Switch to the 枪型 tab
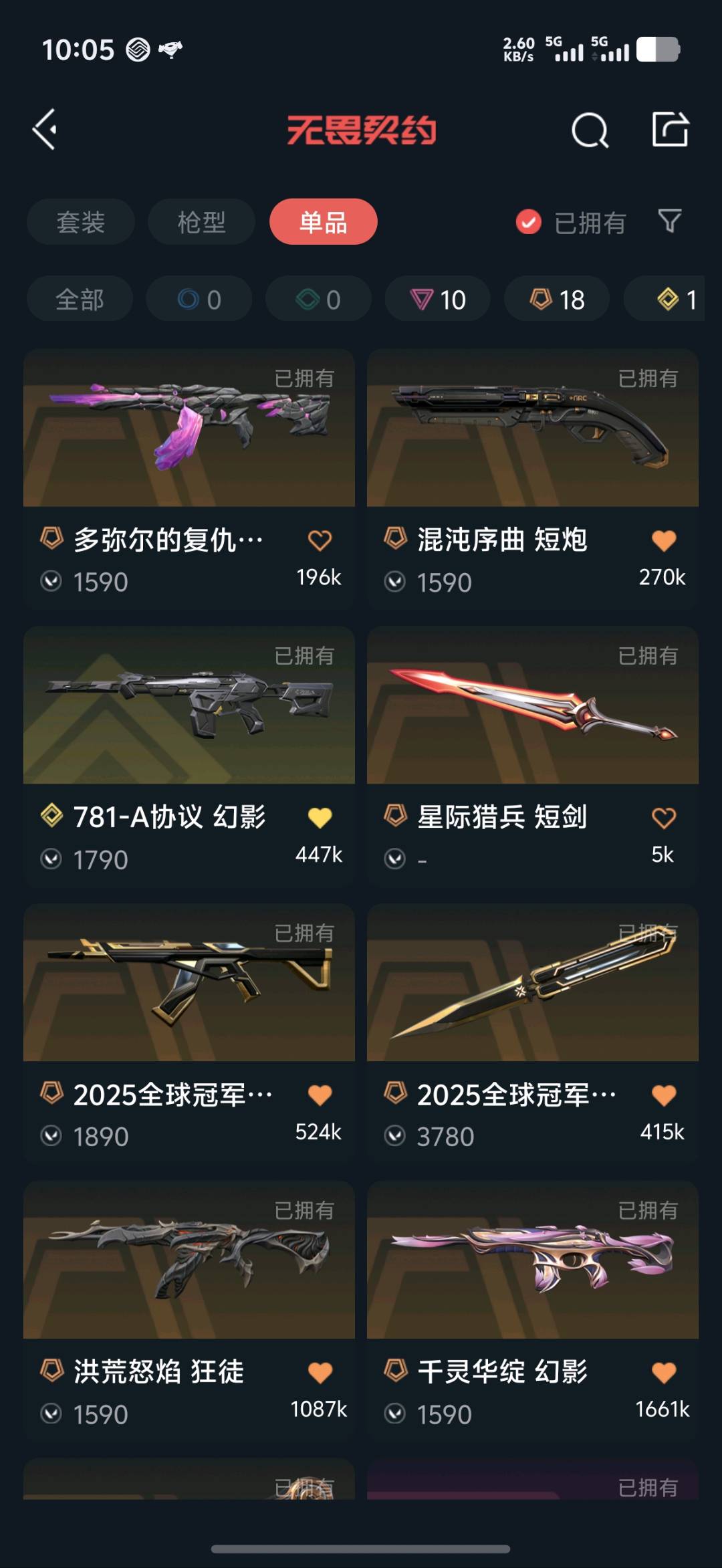Image resolution: width=722 pixels, height=1568 pixels. 201,222
